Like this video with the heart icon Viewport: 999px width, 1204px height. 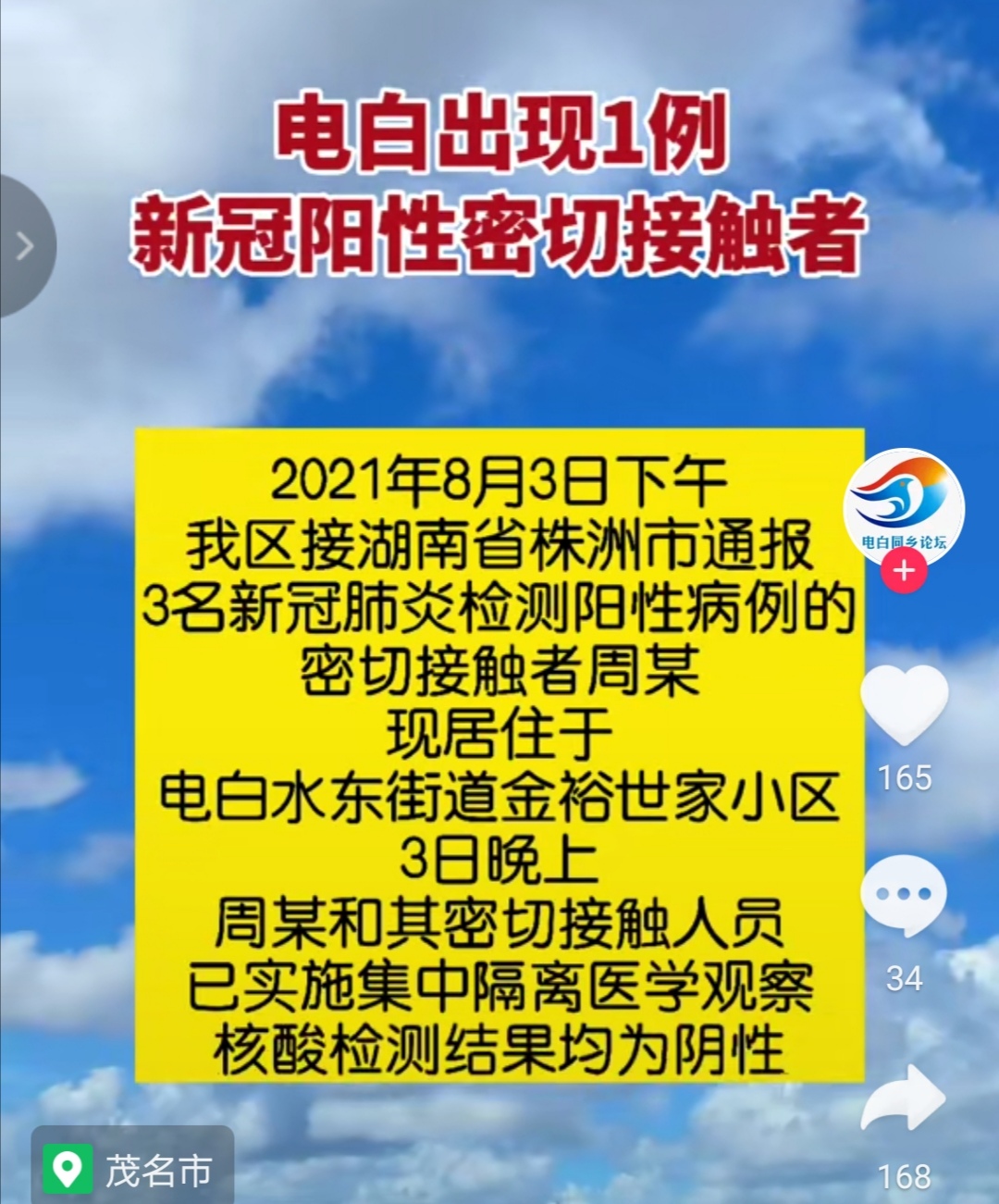click(x=904, y=704)
